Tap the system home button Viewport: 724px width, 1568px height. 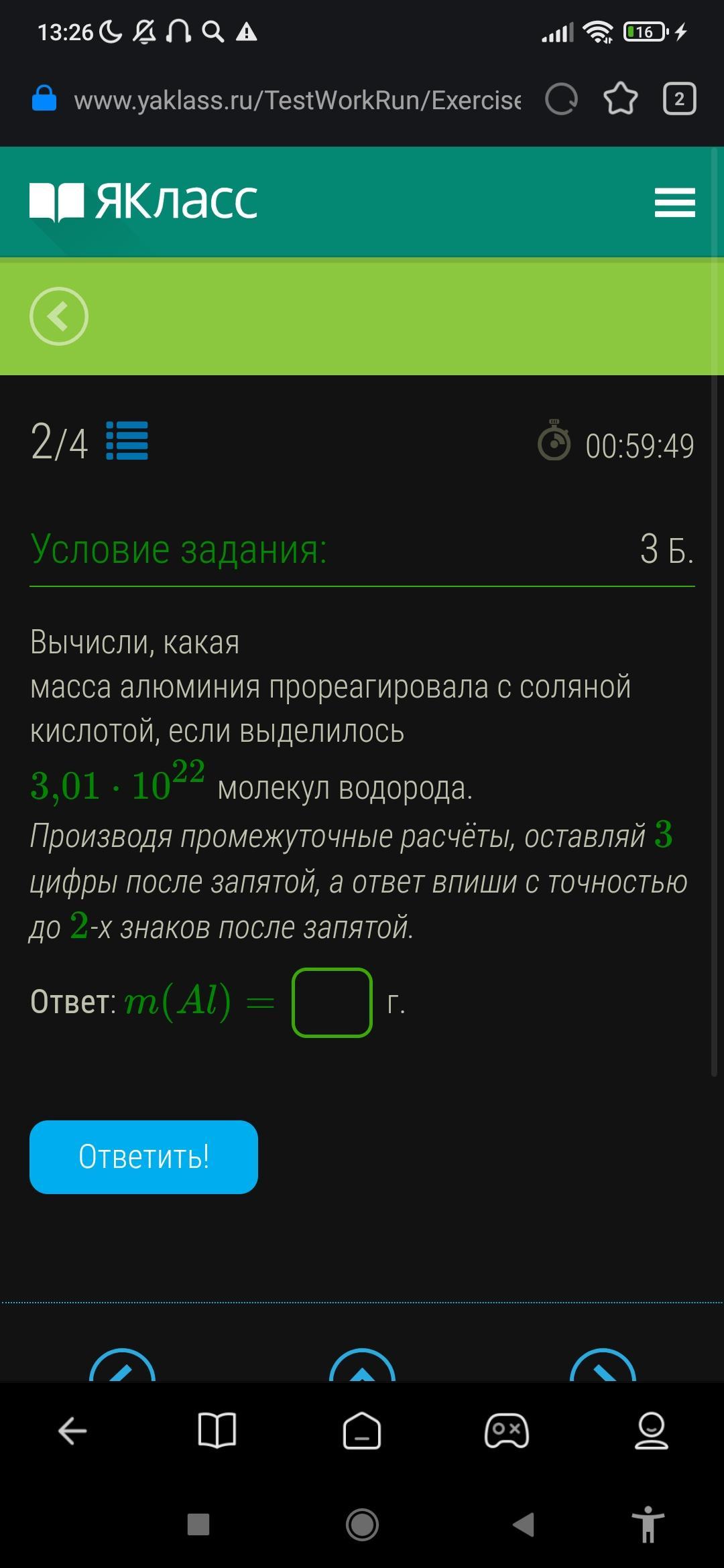point(362,1525)
